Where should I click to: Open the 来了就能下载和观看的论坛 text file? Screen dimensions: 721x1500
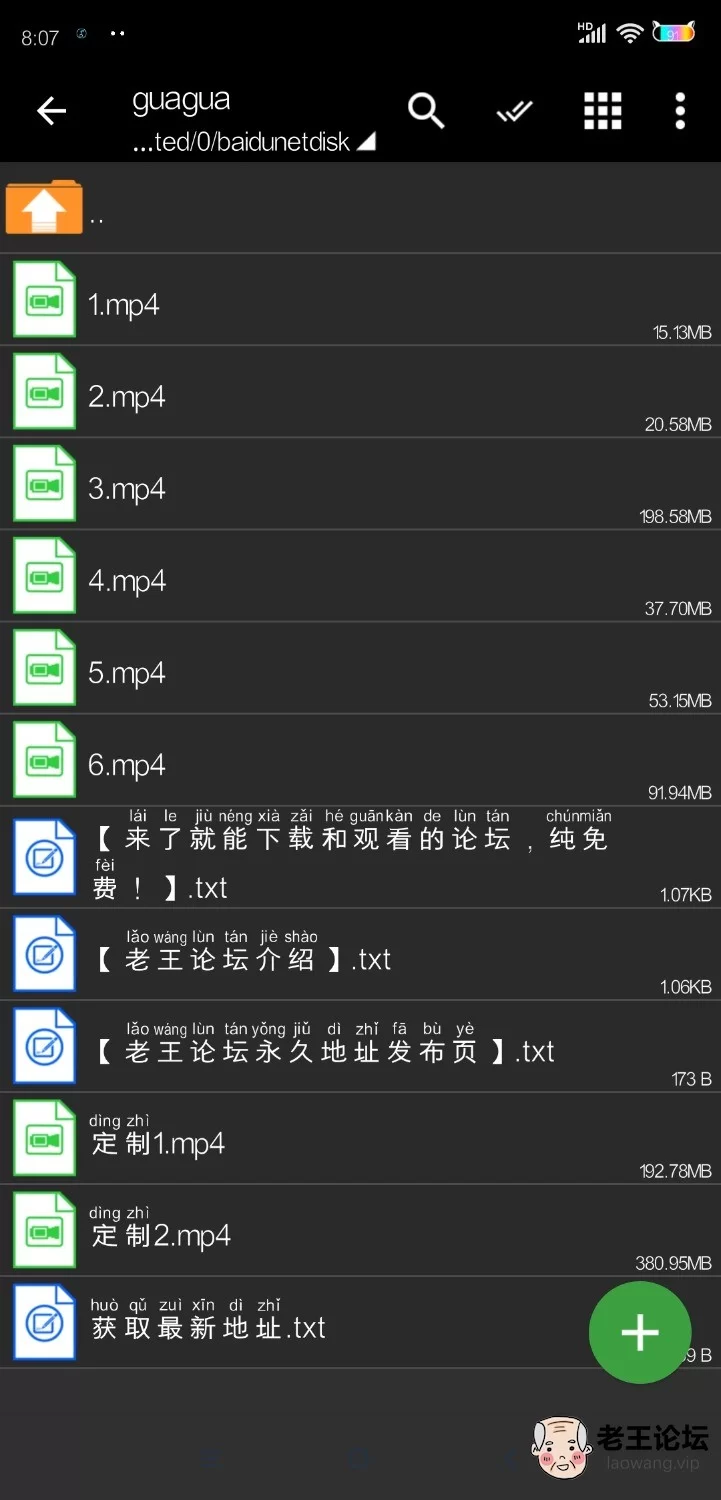(x=360, y=857)
